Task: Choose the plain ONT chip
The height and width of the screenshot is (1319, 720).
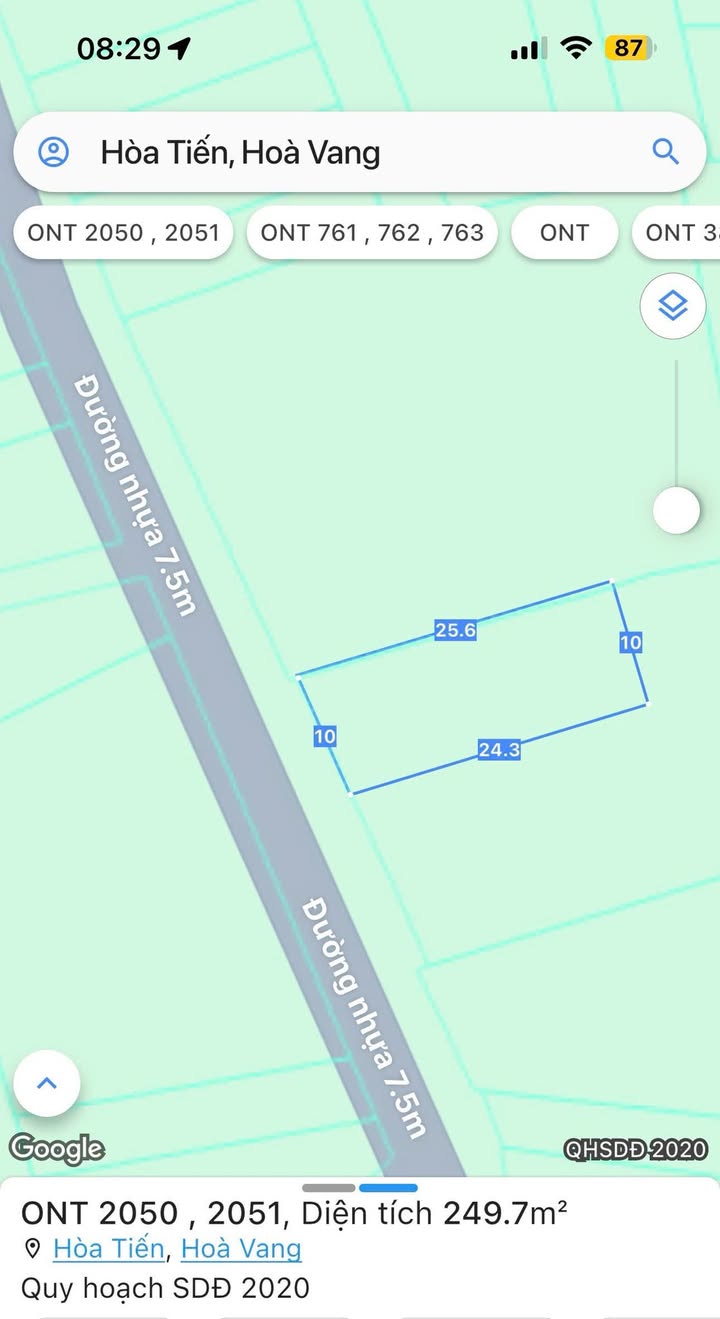Action: tap(564, 233)
